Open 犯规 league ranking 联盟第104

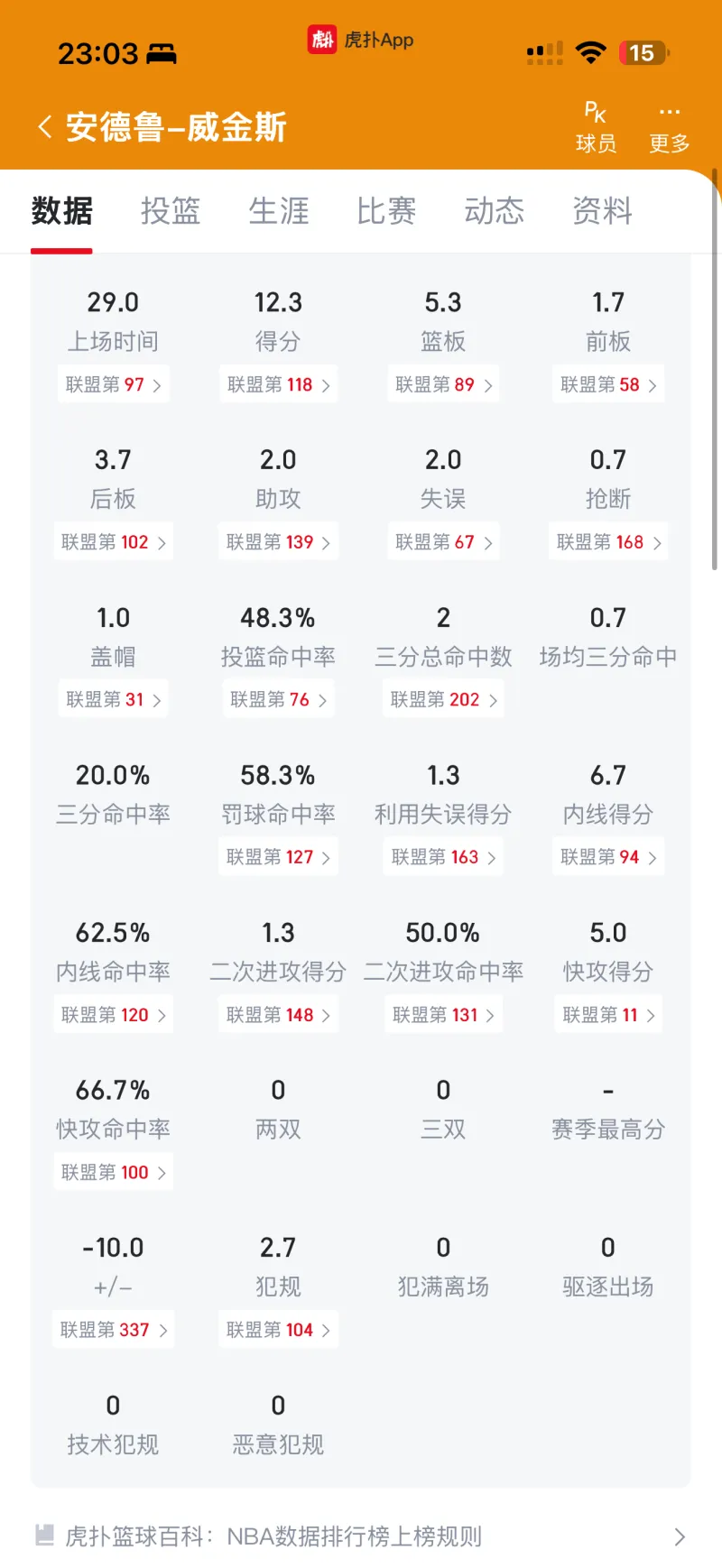point(278,1329)
